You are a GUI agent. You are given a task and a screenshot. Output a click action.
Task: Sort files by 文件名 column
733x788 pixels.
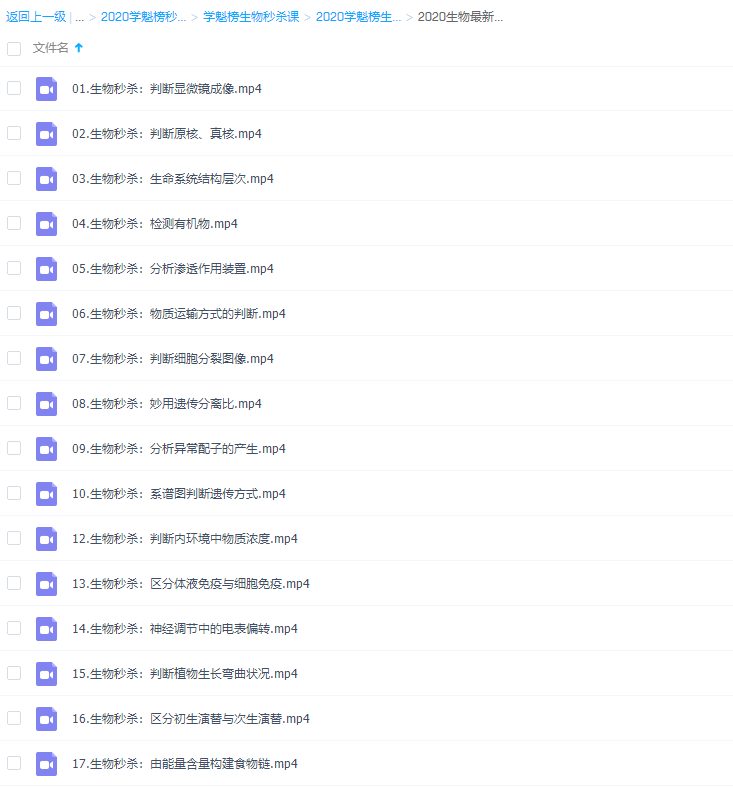tap(51, 48)
